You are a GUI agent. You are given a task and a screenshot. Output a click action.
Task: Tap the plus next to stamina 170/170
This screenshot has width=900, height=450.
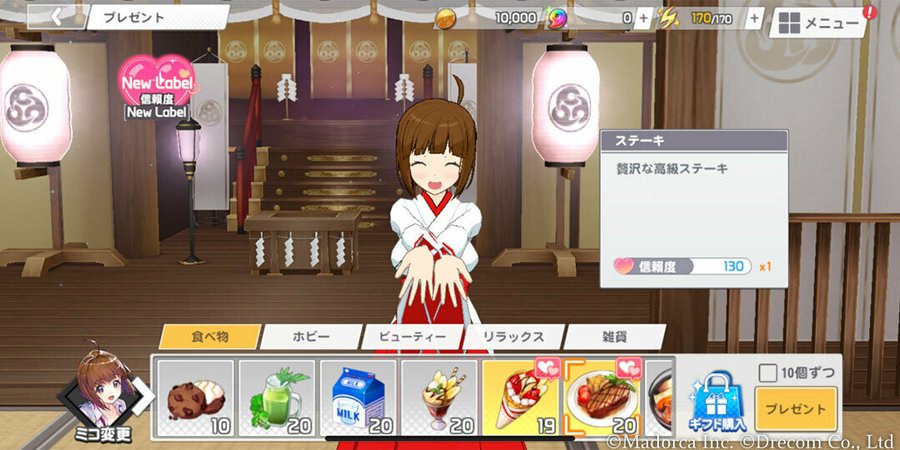[x=754, y=18]
